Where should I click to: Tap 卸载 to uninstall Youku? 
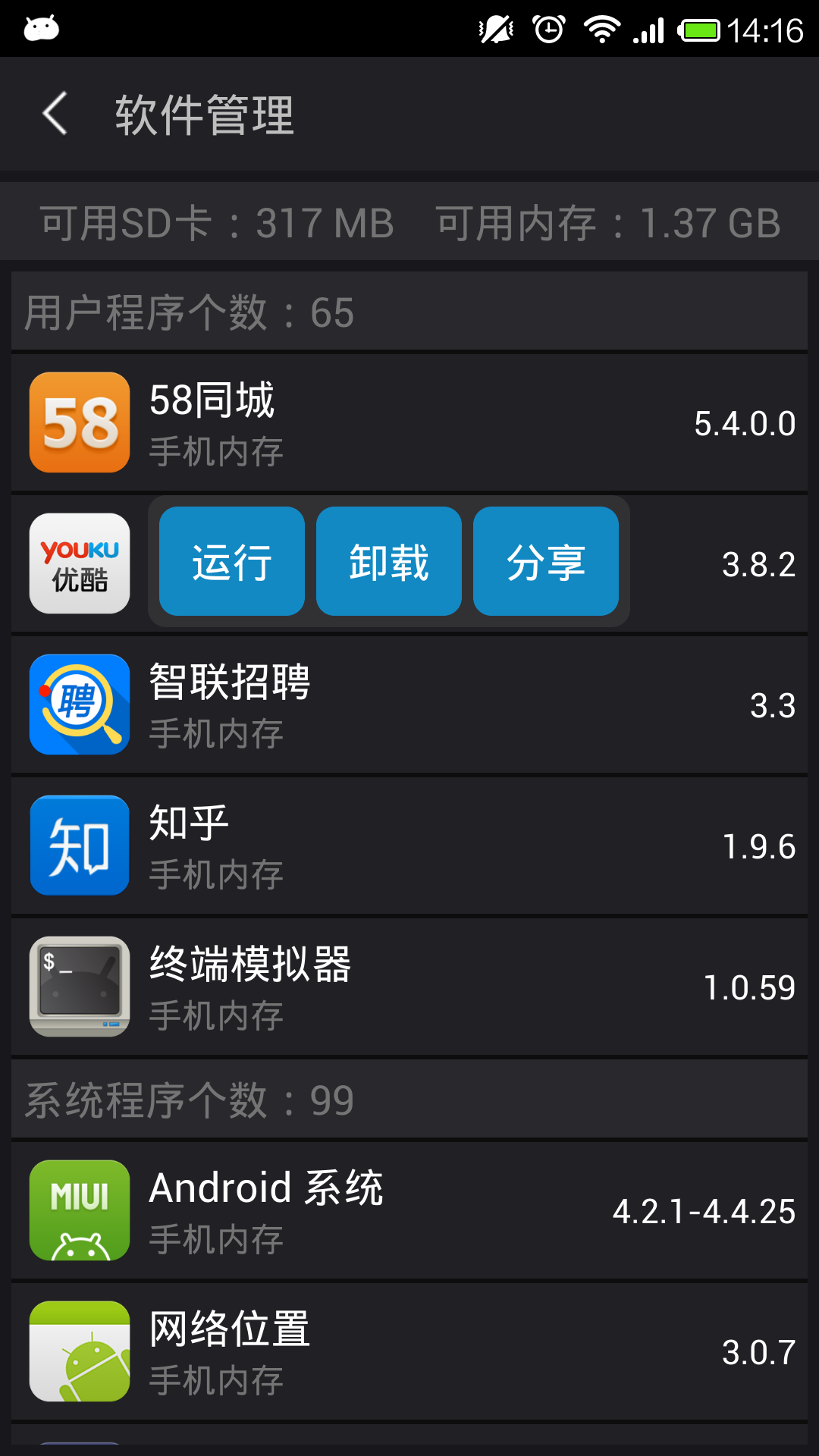(389, 562)
